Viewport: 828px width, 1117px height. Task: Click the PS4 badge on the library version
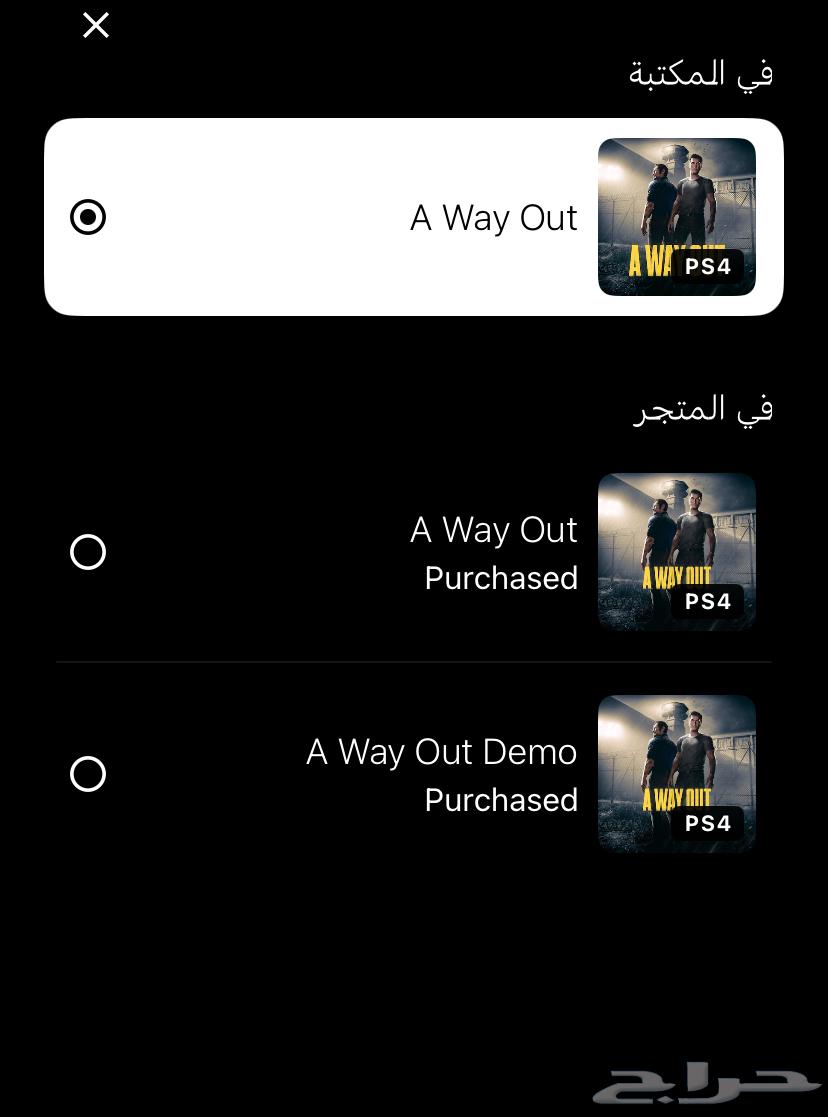[708, 266]
